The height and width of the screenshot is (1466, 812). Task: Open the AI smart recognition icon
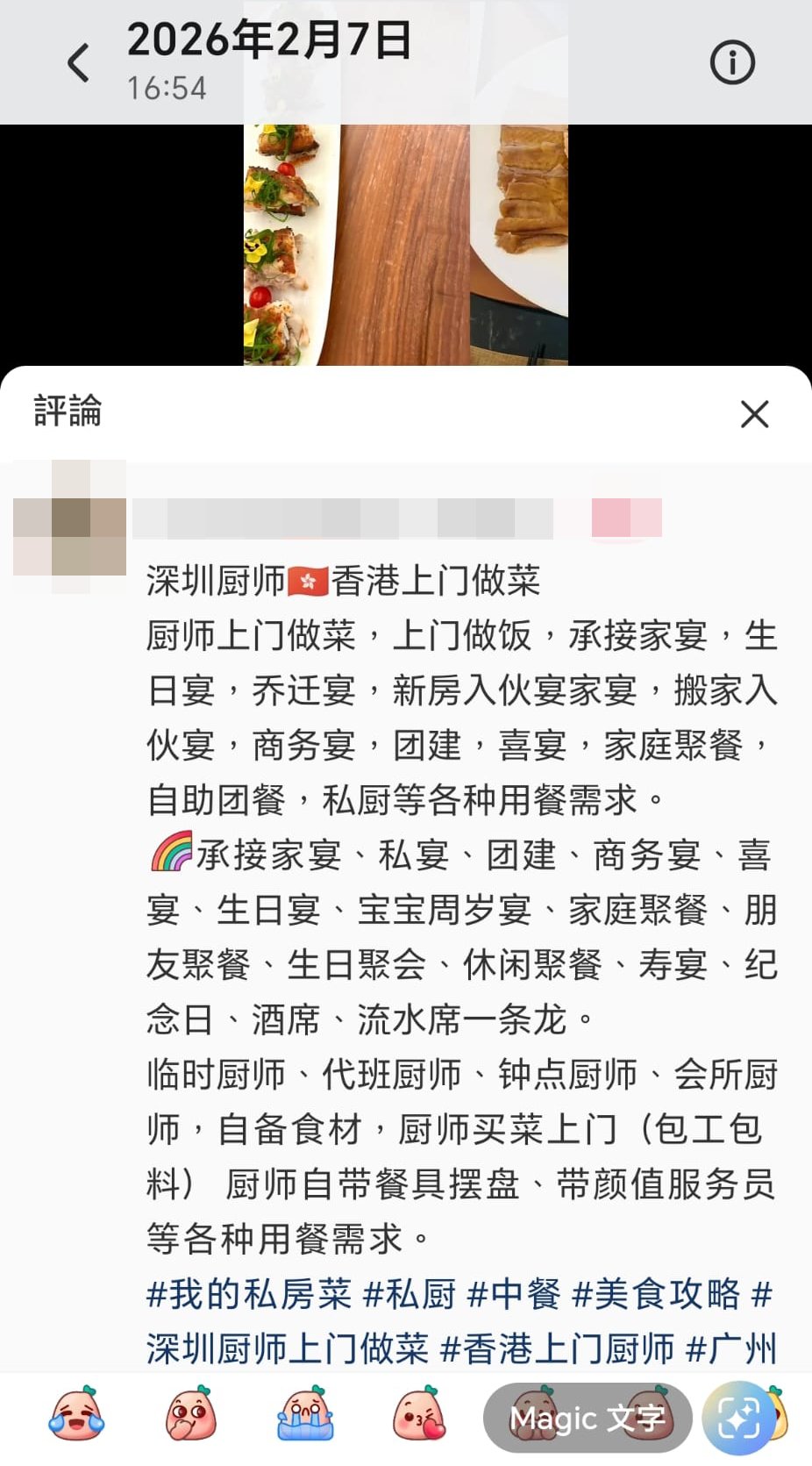pyautogui.click(x=738, y=1419)
